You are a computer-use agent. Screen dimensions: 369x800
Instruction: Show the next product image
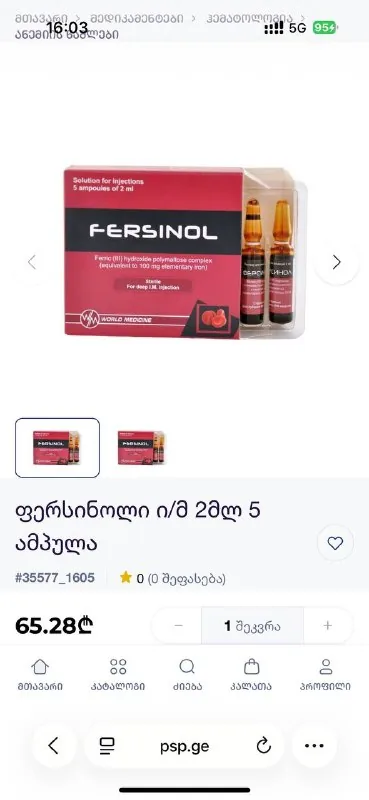tap(336, 262)
